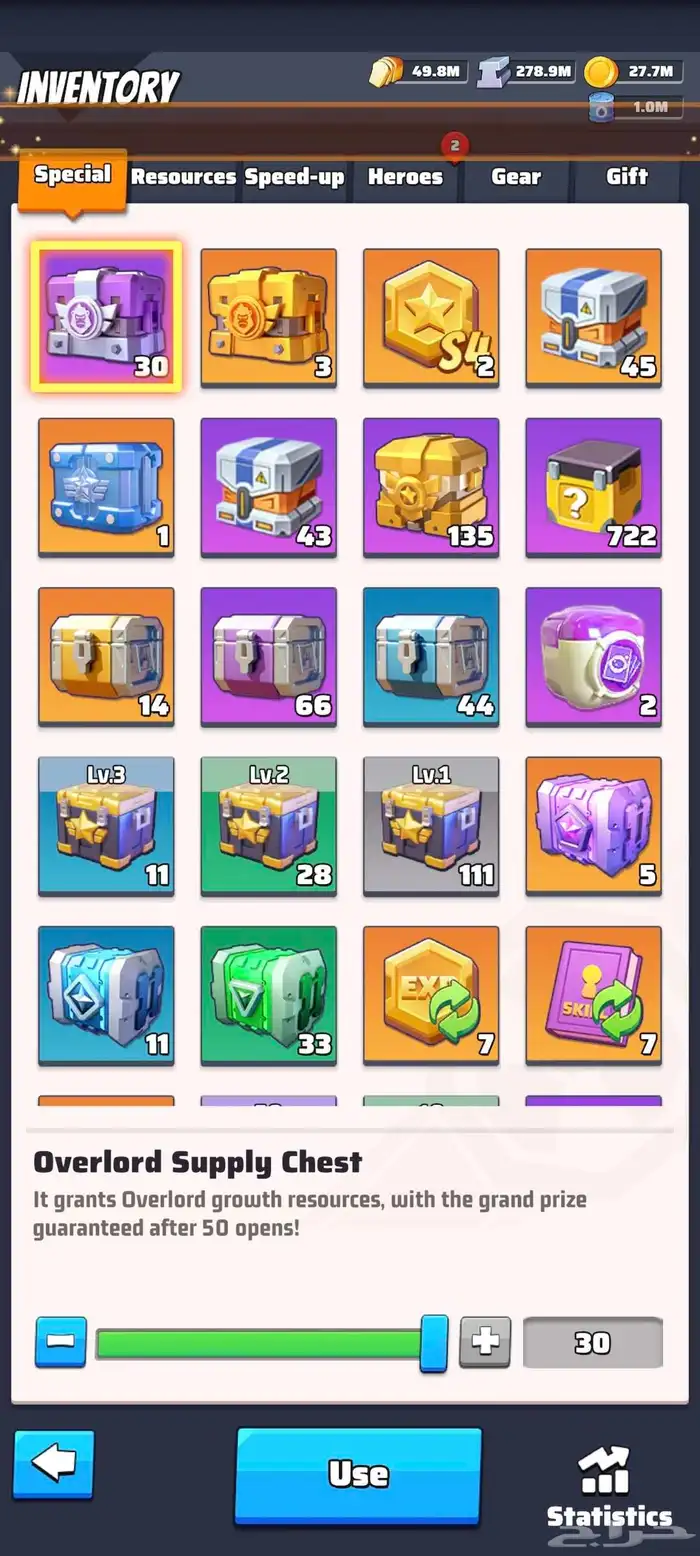Switch to the Resources tab
The width and height of the screenshot is (700, 1556).
click(184, 177)
